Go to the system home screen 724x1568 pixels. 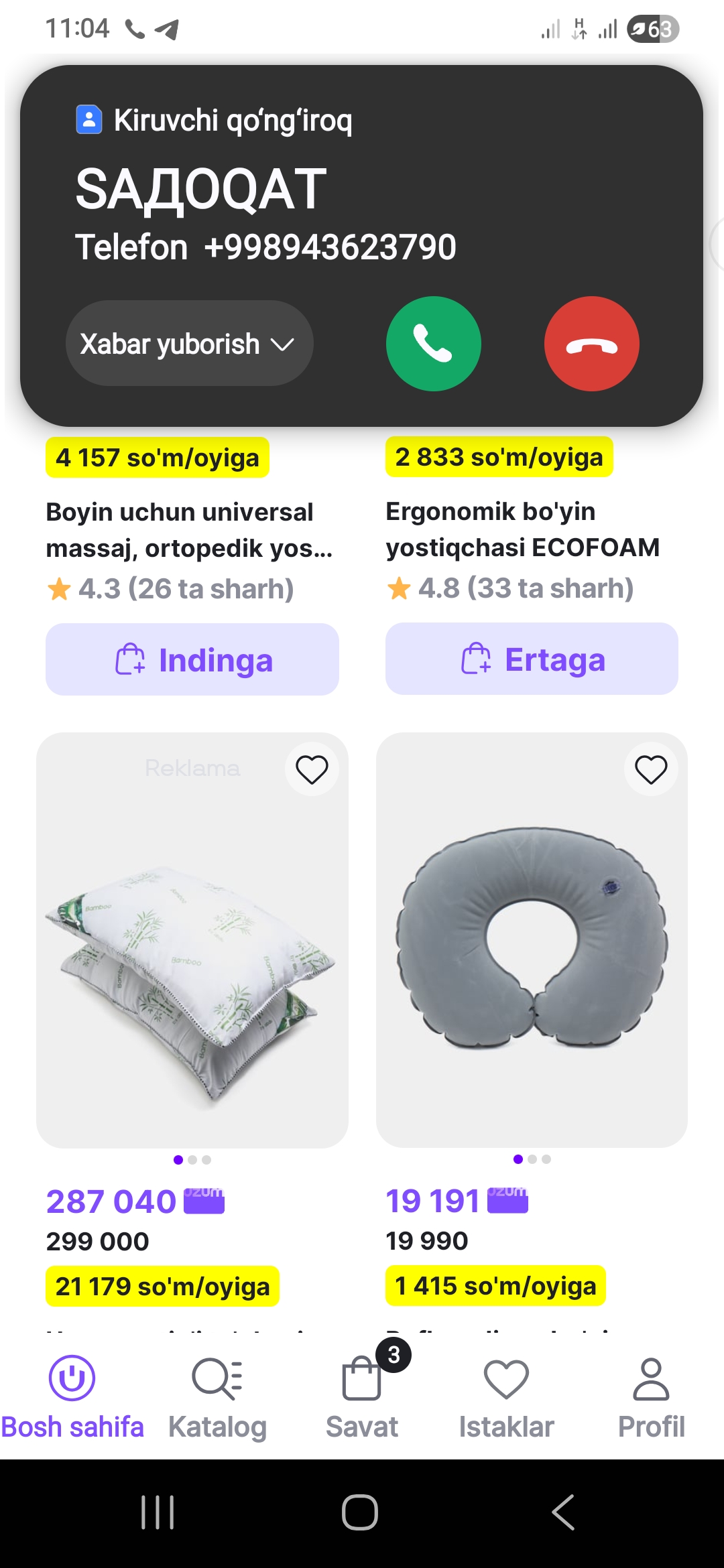(x=360, y=1512)
